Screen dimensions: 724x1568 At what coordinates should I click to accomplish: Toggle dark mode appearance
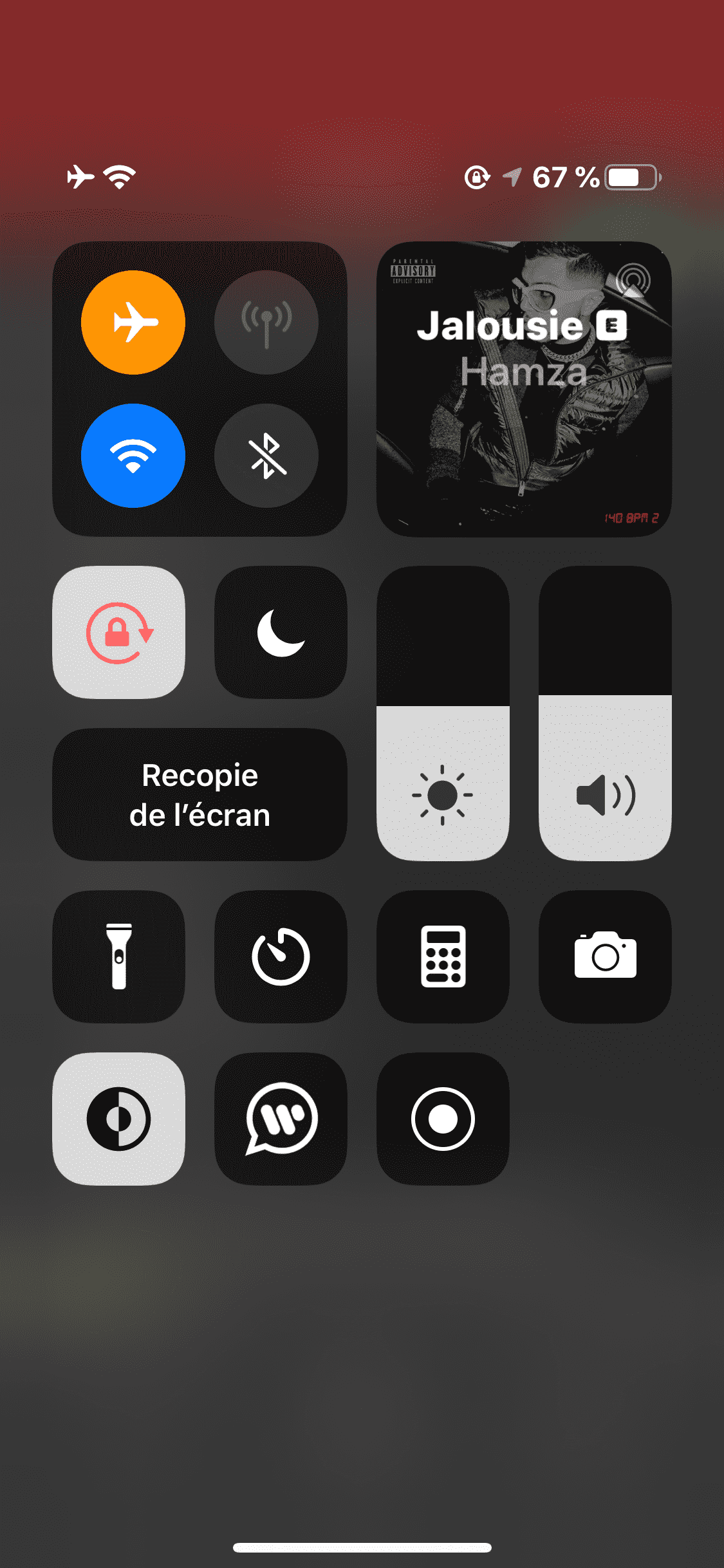[119, 1119]
